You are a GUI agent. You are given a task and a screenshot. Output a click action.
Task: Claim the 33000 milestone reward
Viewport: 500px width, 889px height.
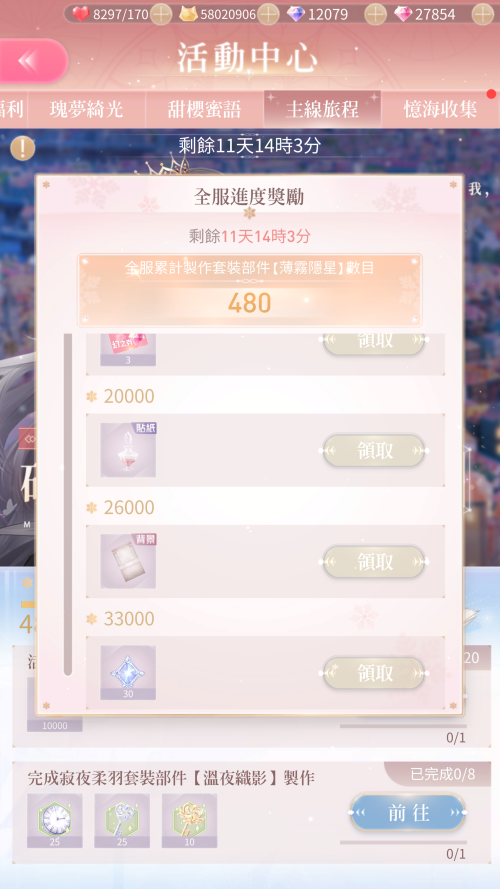point(374,673)
